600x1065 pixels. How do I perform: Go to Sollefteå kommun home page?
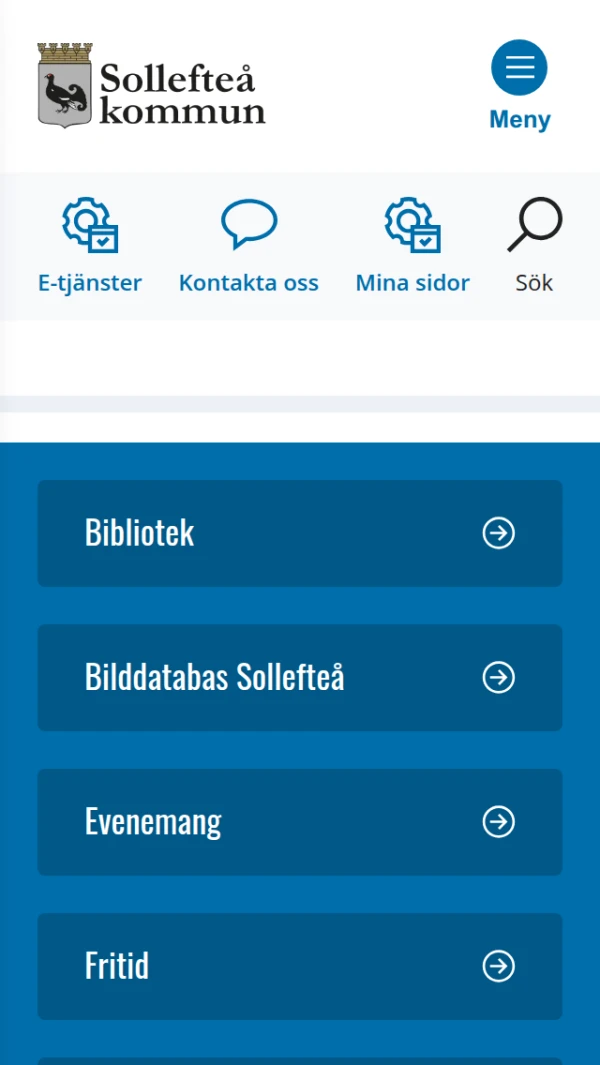coord(152,86)
